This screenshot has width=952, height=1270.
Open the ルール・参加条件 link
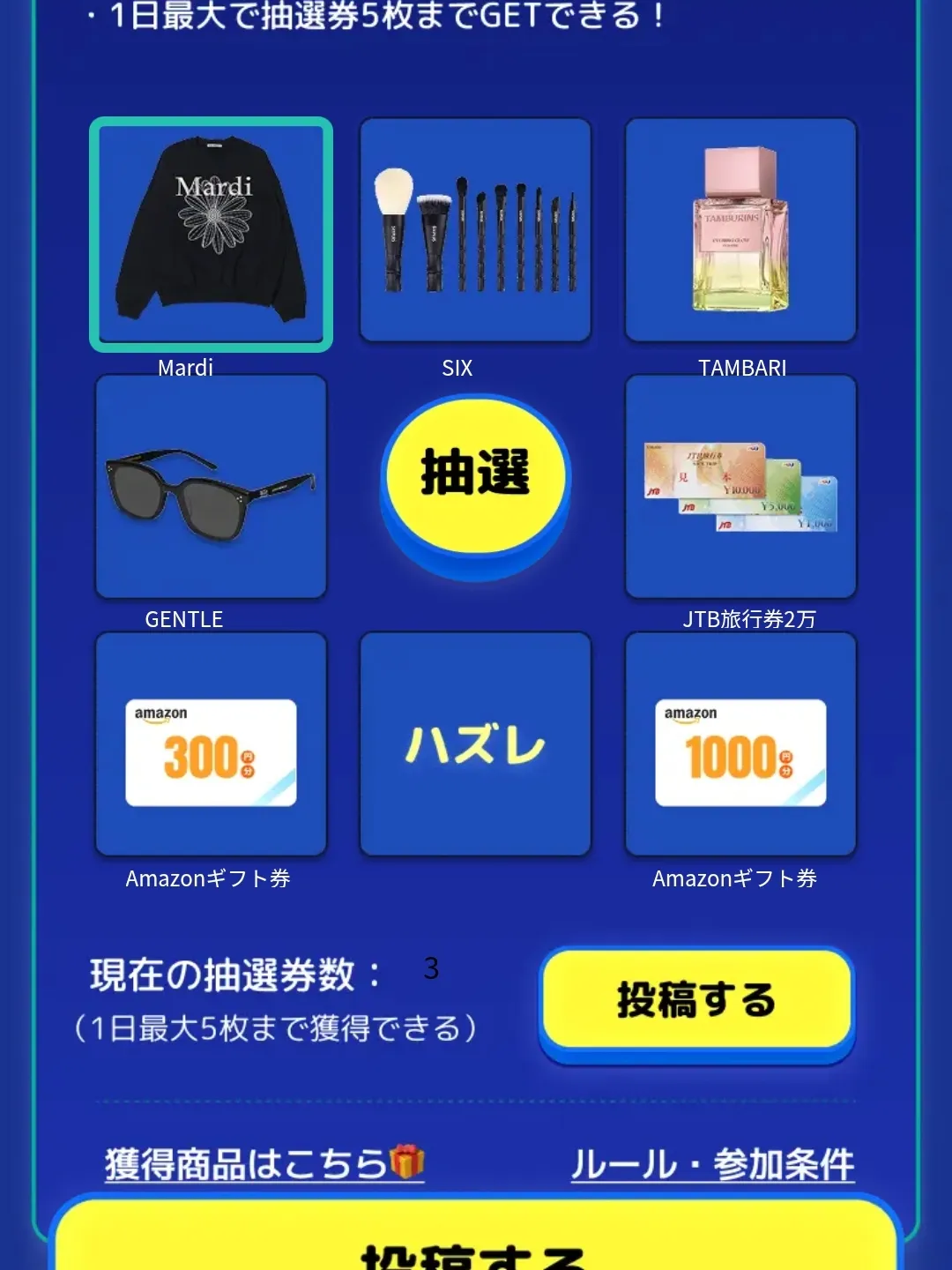[x=712, y=1164]
